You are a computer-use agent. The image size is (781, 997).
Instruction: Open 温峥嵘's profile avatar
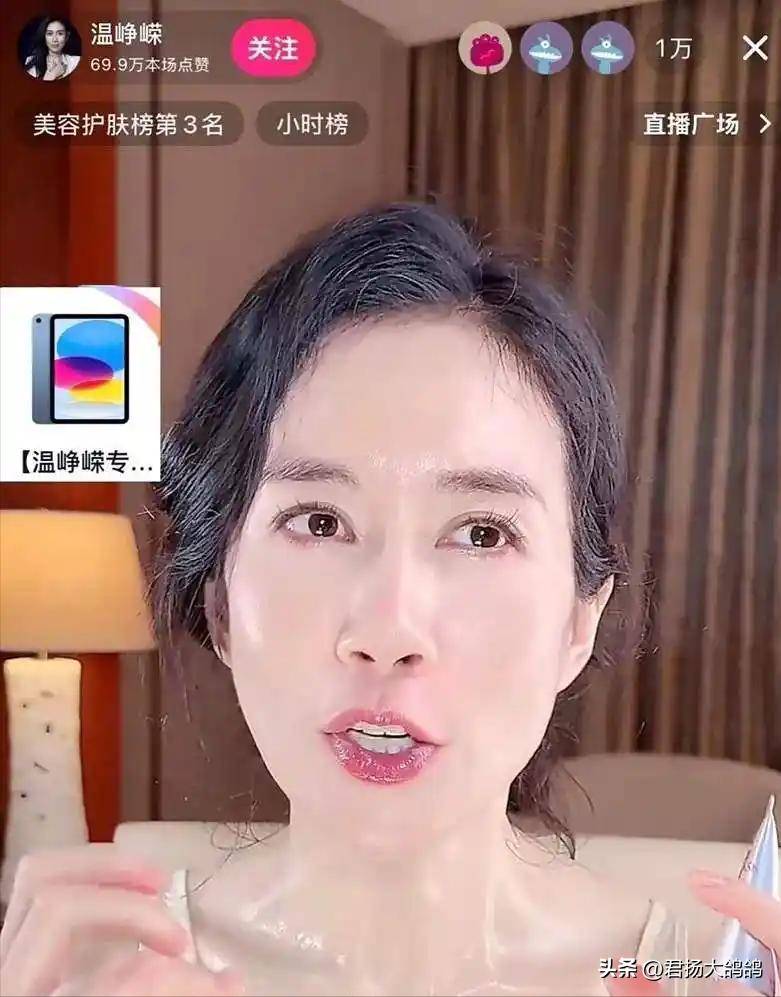(48, 47)
